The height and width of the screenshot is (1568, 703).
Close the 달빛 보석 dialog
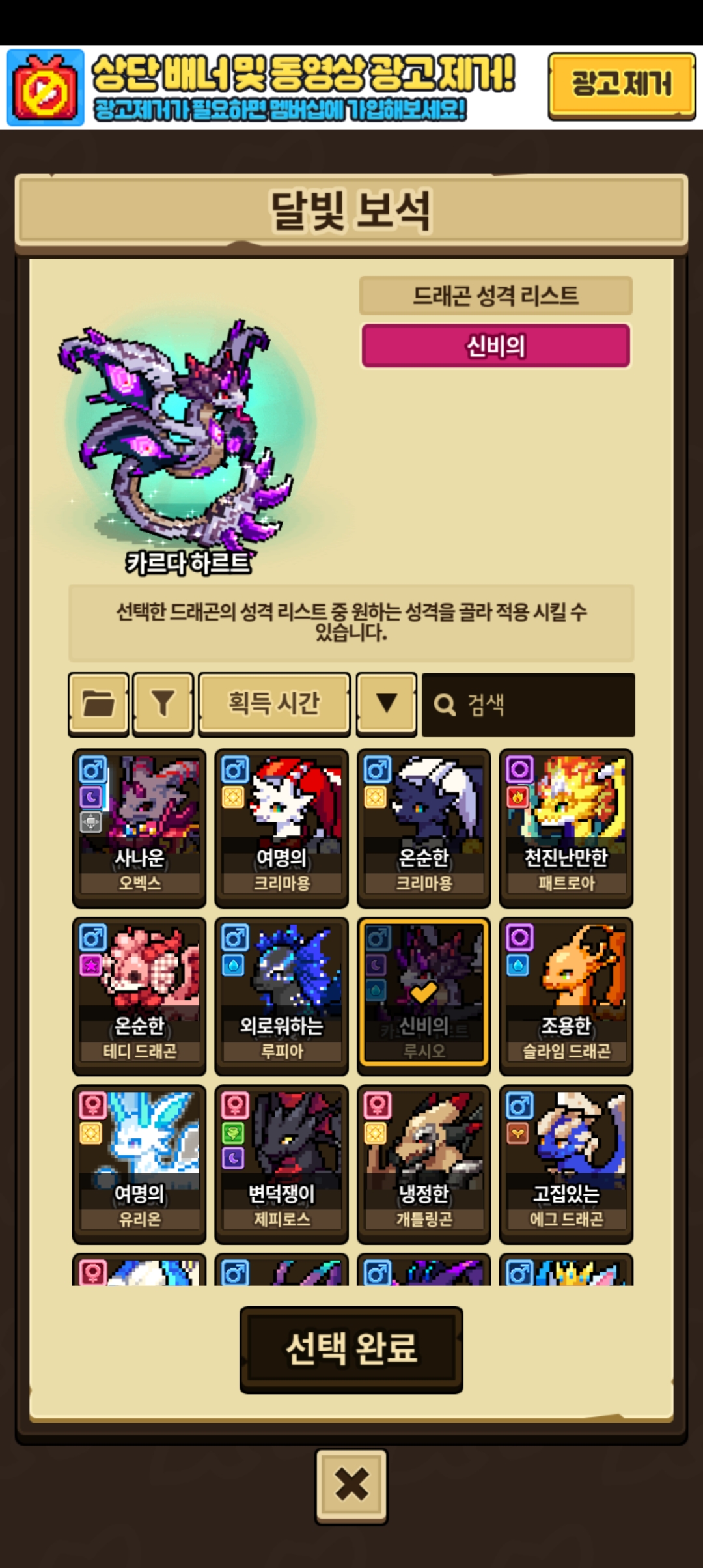tap(351, 1487)
